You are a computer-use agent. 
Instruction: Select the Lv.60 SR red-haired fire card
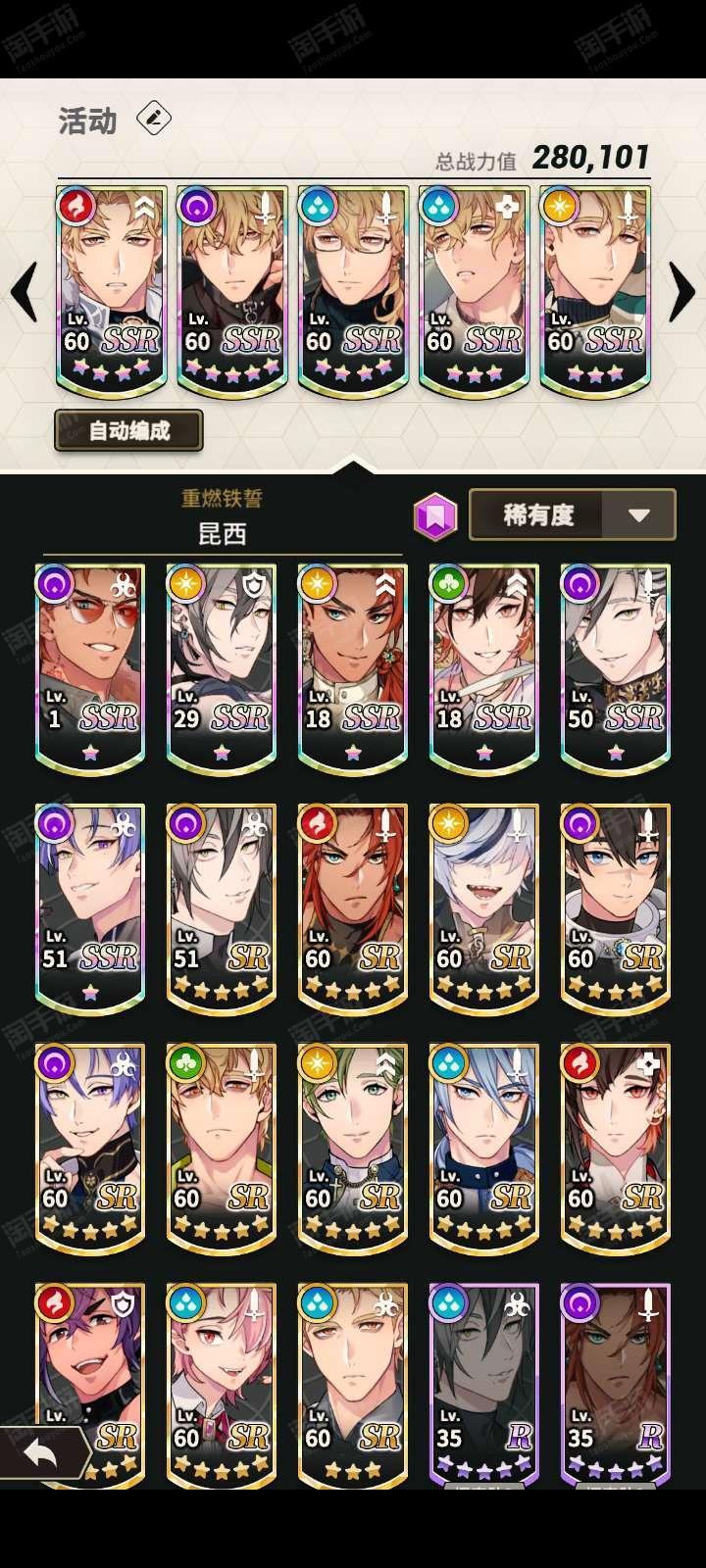tap(353, 908)
